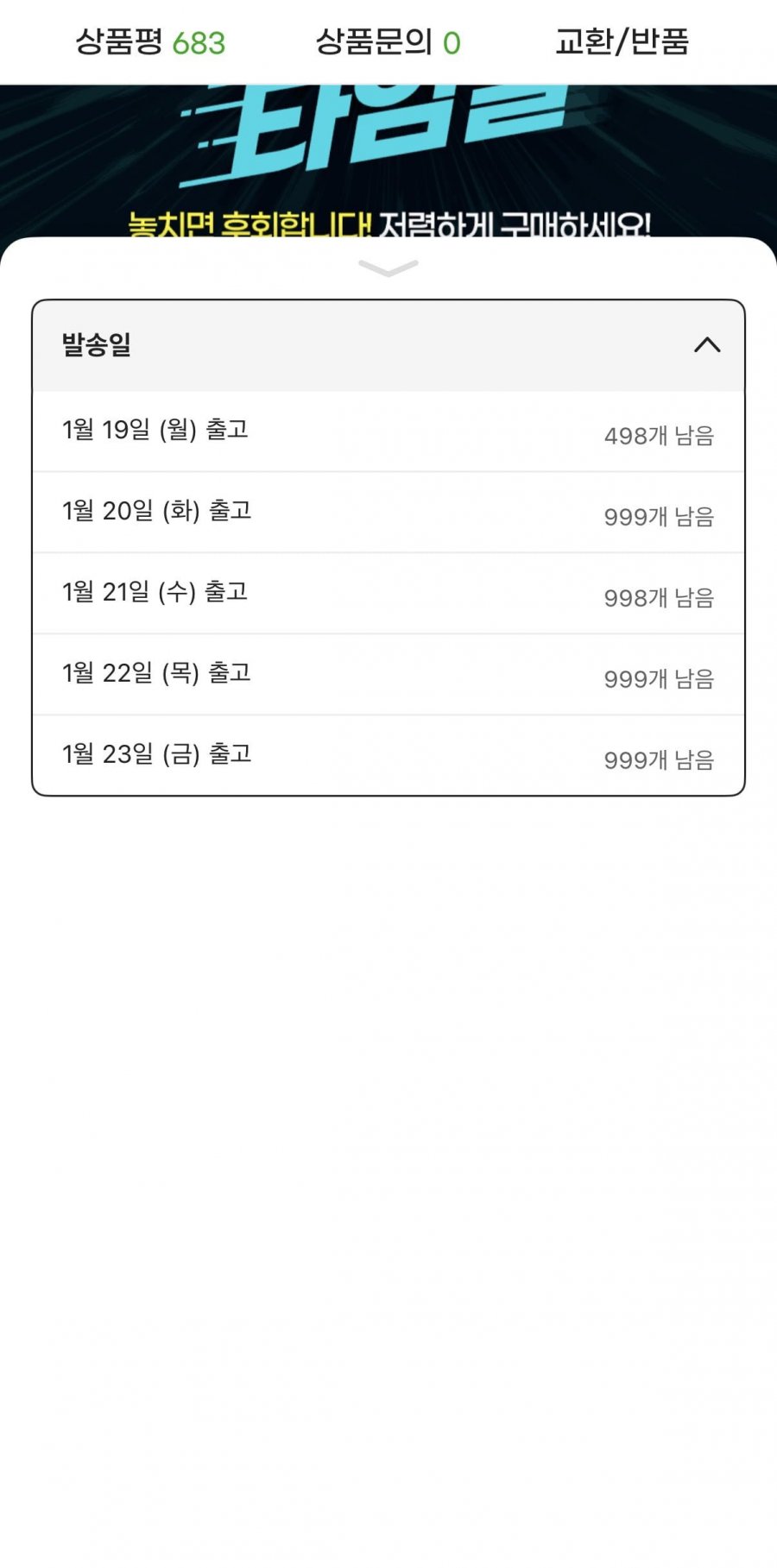Viewport: 777px width, 1568px height.
Task: Switch to the 교환/반품 tab
Action: [x=622, y=42]
